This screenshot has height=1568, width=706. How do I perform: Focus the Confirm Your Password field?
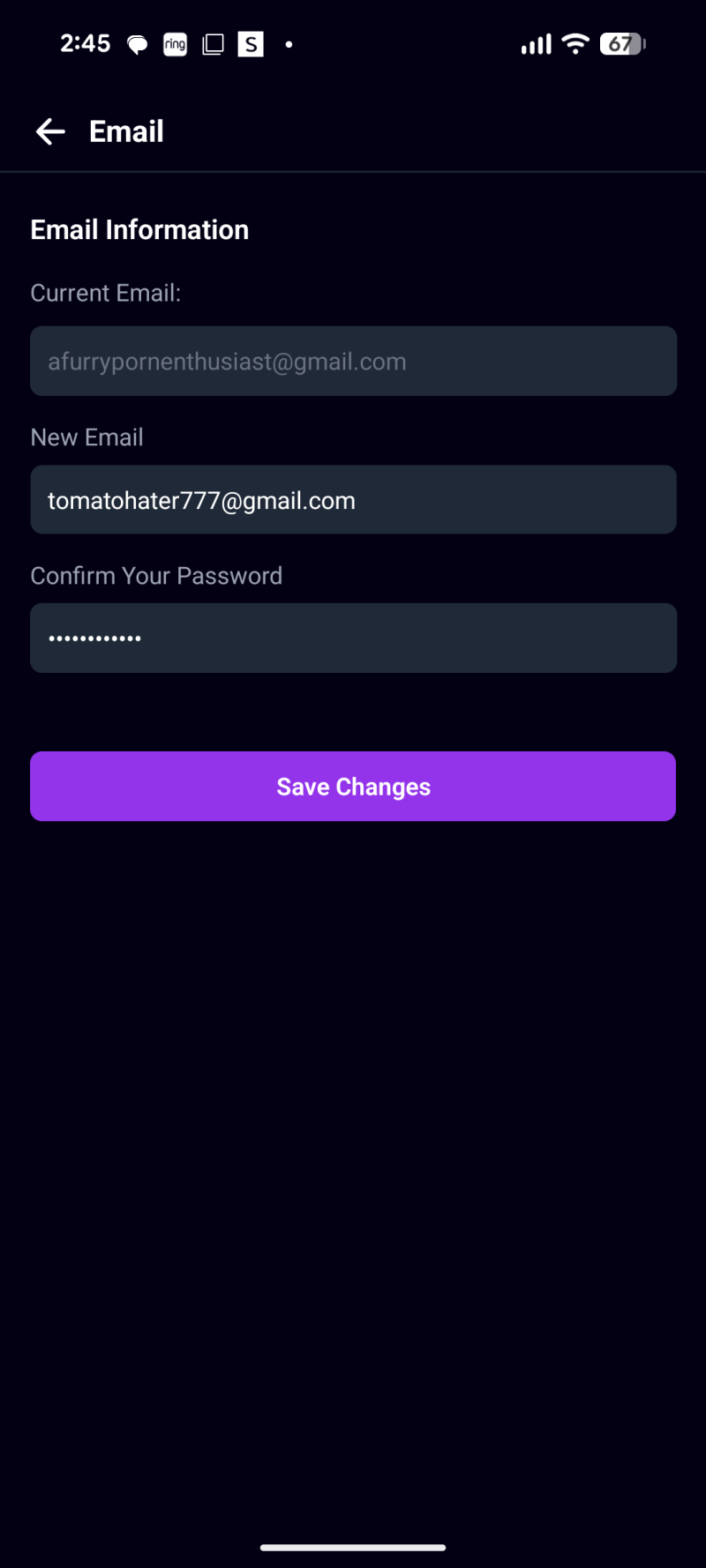pos(353,638)
